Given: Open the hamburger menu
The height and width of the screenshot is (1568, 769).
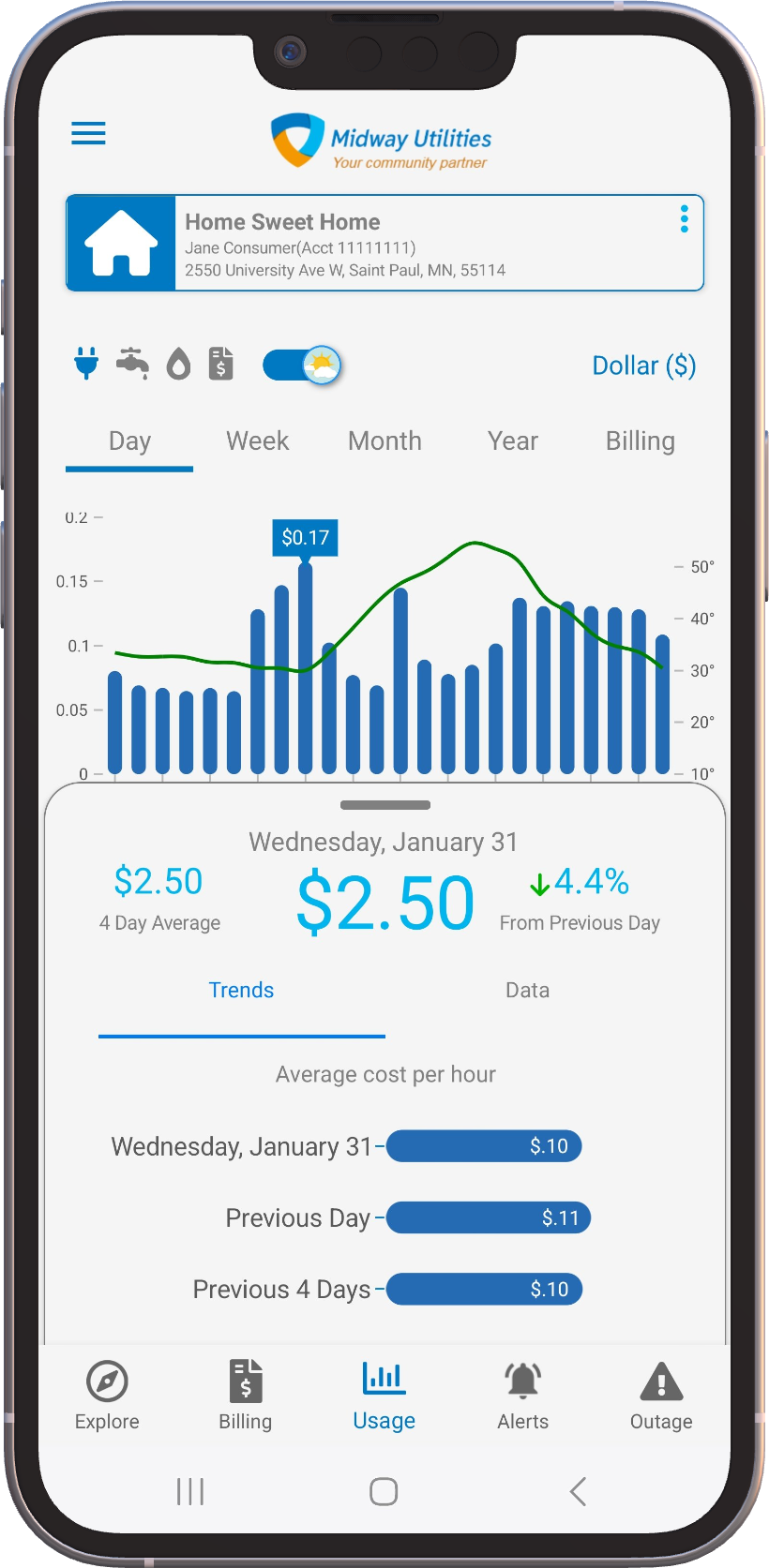Looking at the screenshot, I should tap(88, 133).
